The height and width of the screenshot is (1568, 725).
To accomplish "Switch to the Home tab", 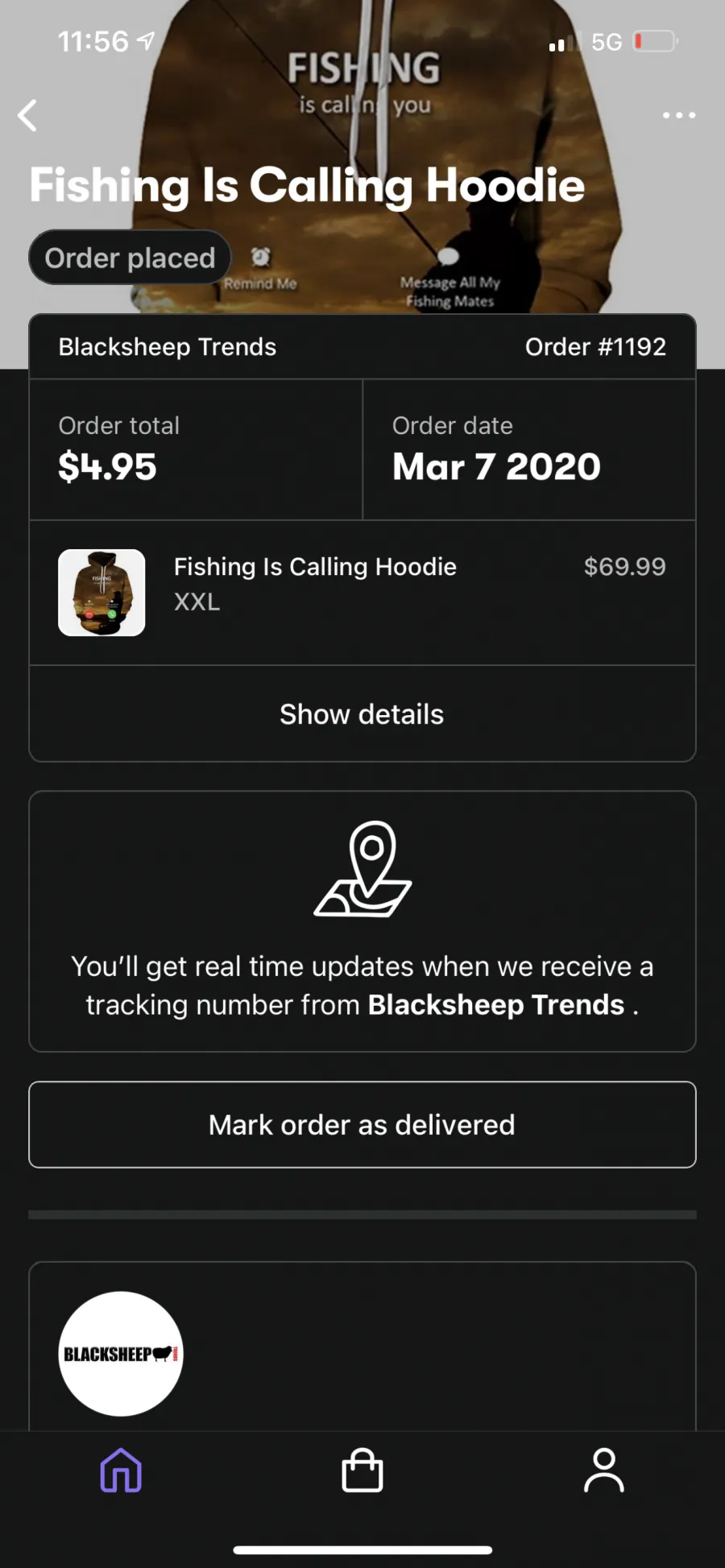I will (x=121, y=1471).
